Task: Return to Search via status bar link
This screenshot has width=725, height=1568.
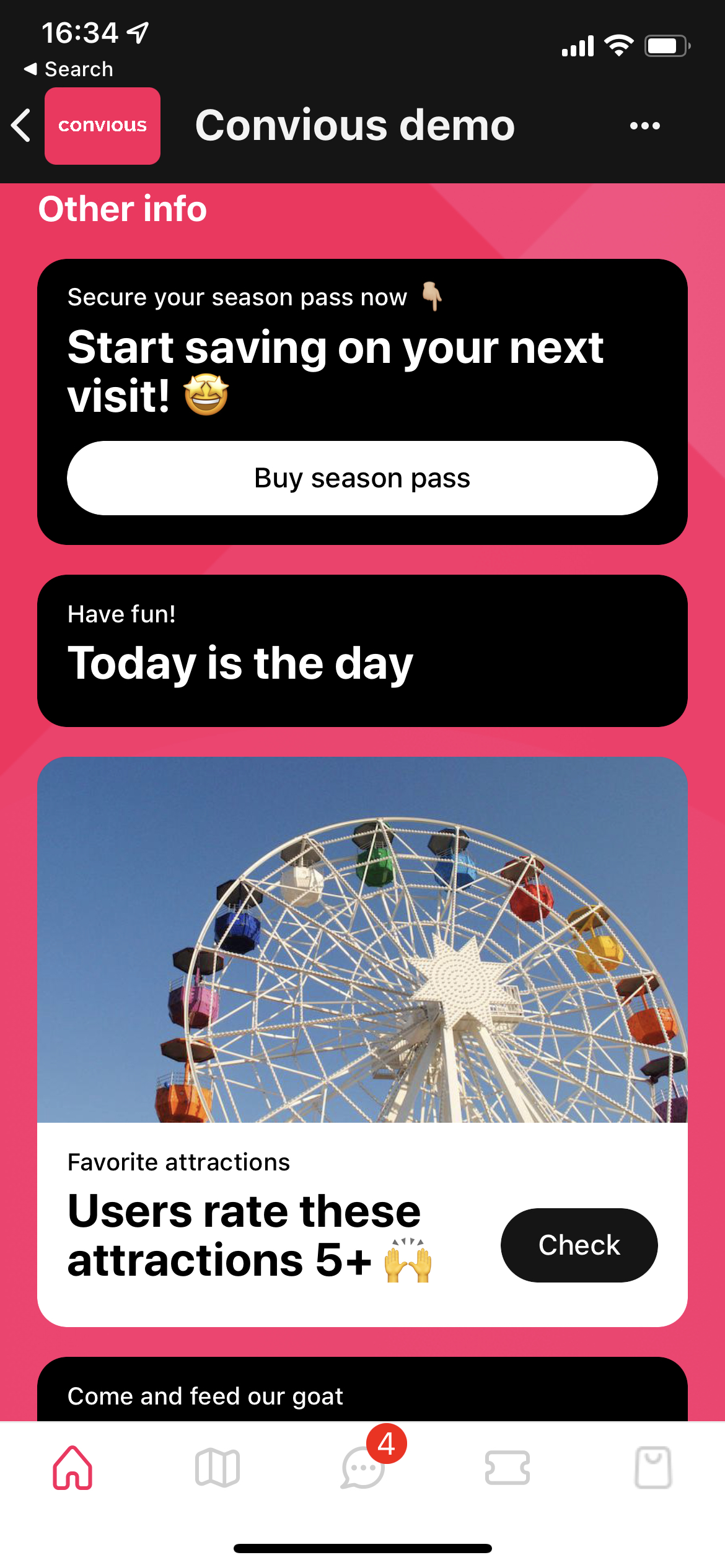Action: point(69,69)
